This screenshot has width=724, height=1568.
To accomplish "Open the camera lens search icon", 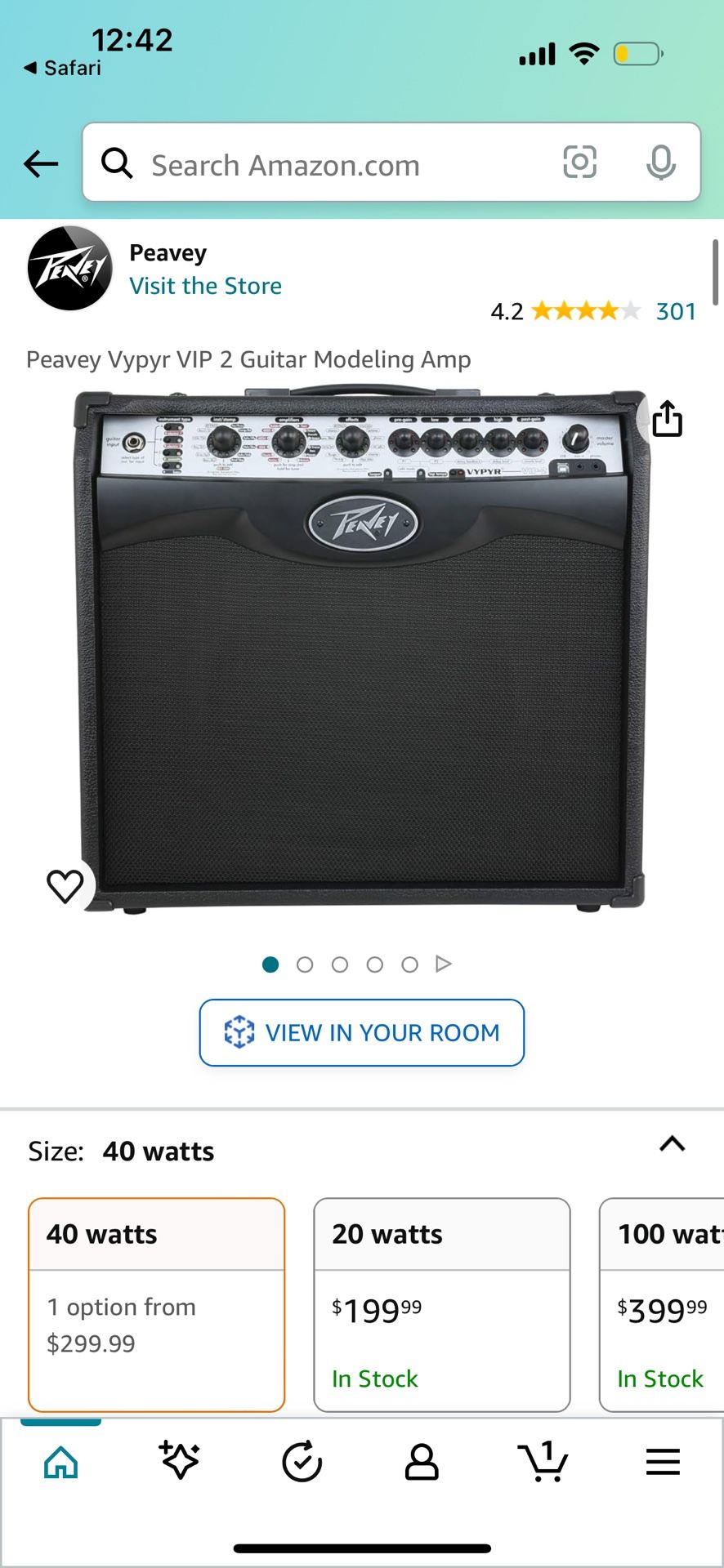I will tap(579, 162).
